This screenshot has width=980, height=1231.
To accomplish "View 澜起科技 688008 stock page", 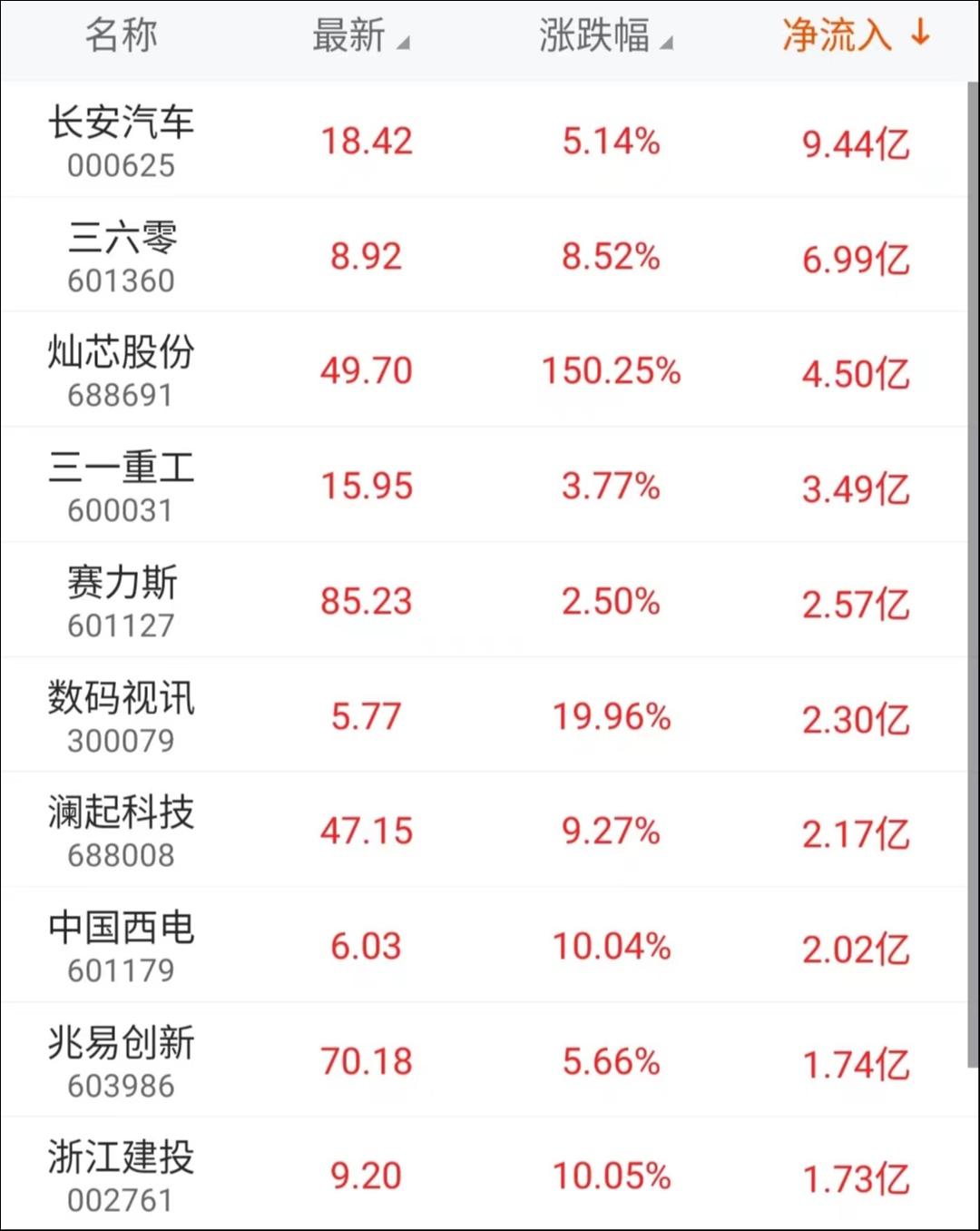I will pos(122,831).
